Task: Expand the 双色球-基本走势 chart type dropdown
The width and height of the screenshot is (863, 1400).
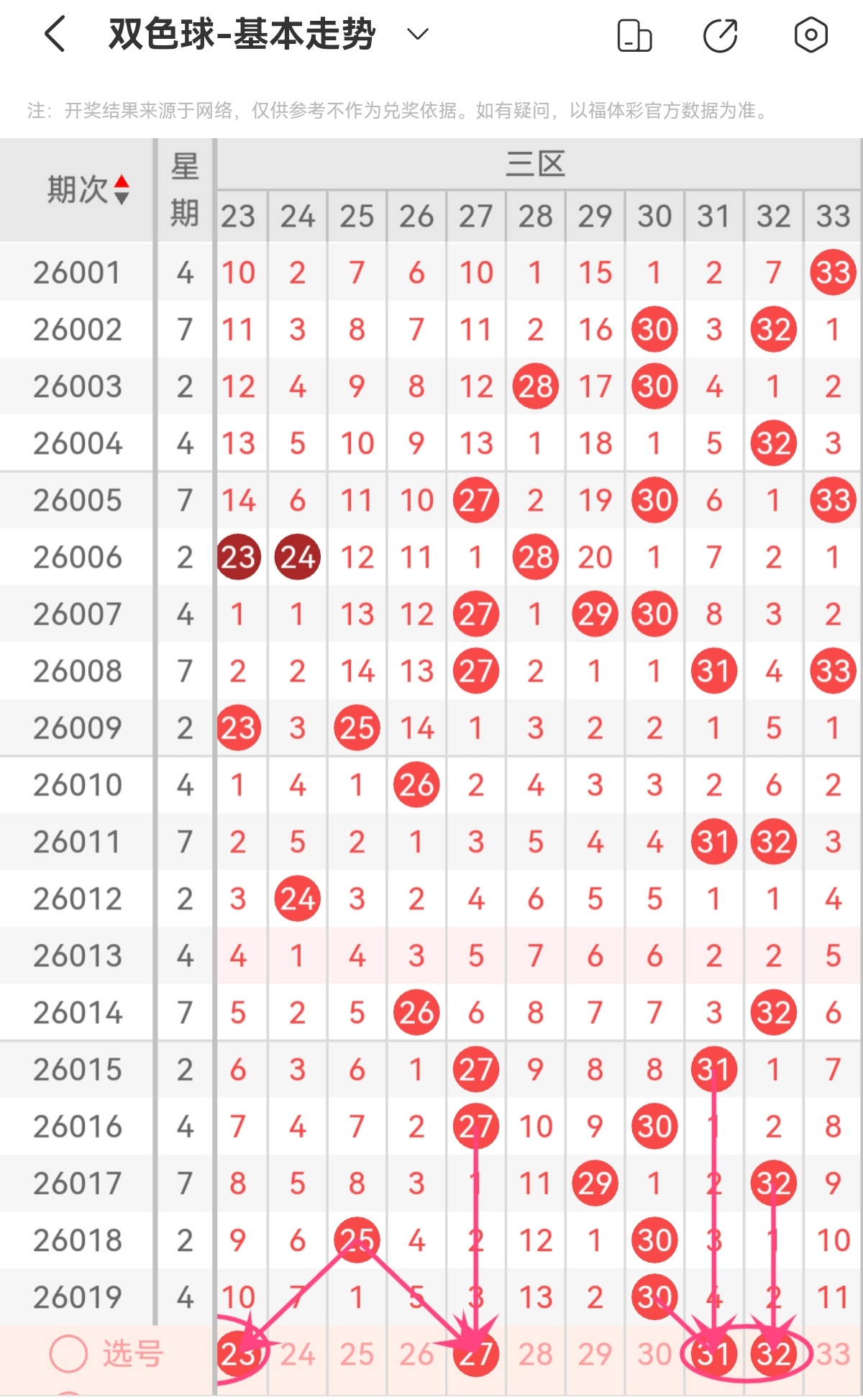Action: [418, 34]
